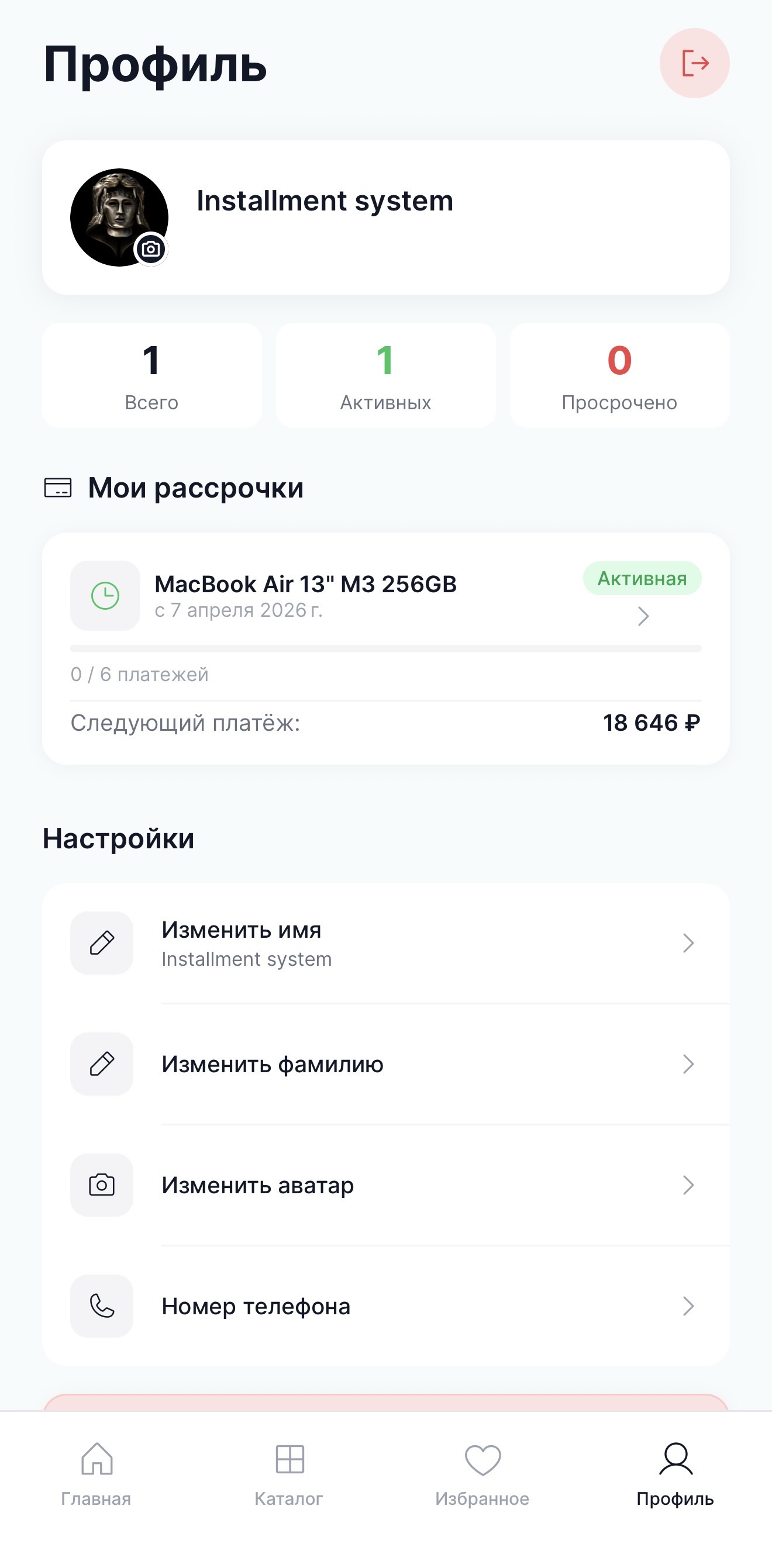This screenshot has width=772, height=1568.
Task: Click the phone icon next to Номер телефона
Action: pyautogui.click(x=101, y=1305)
